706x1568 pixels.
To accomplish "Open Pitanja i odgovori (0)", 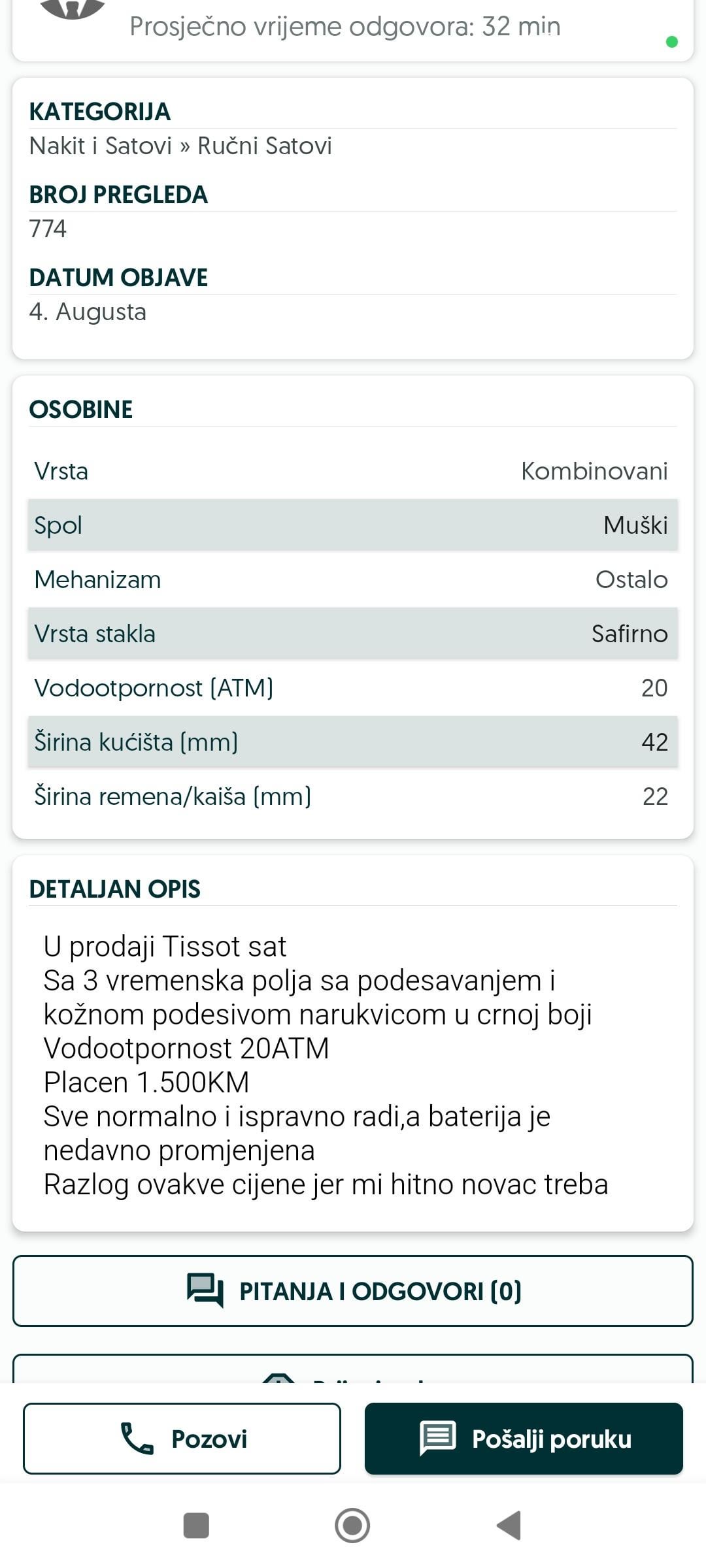I will tap(353, 1291).
